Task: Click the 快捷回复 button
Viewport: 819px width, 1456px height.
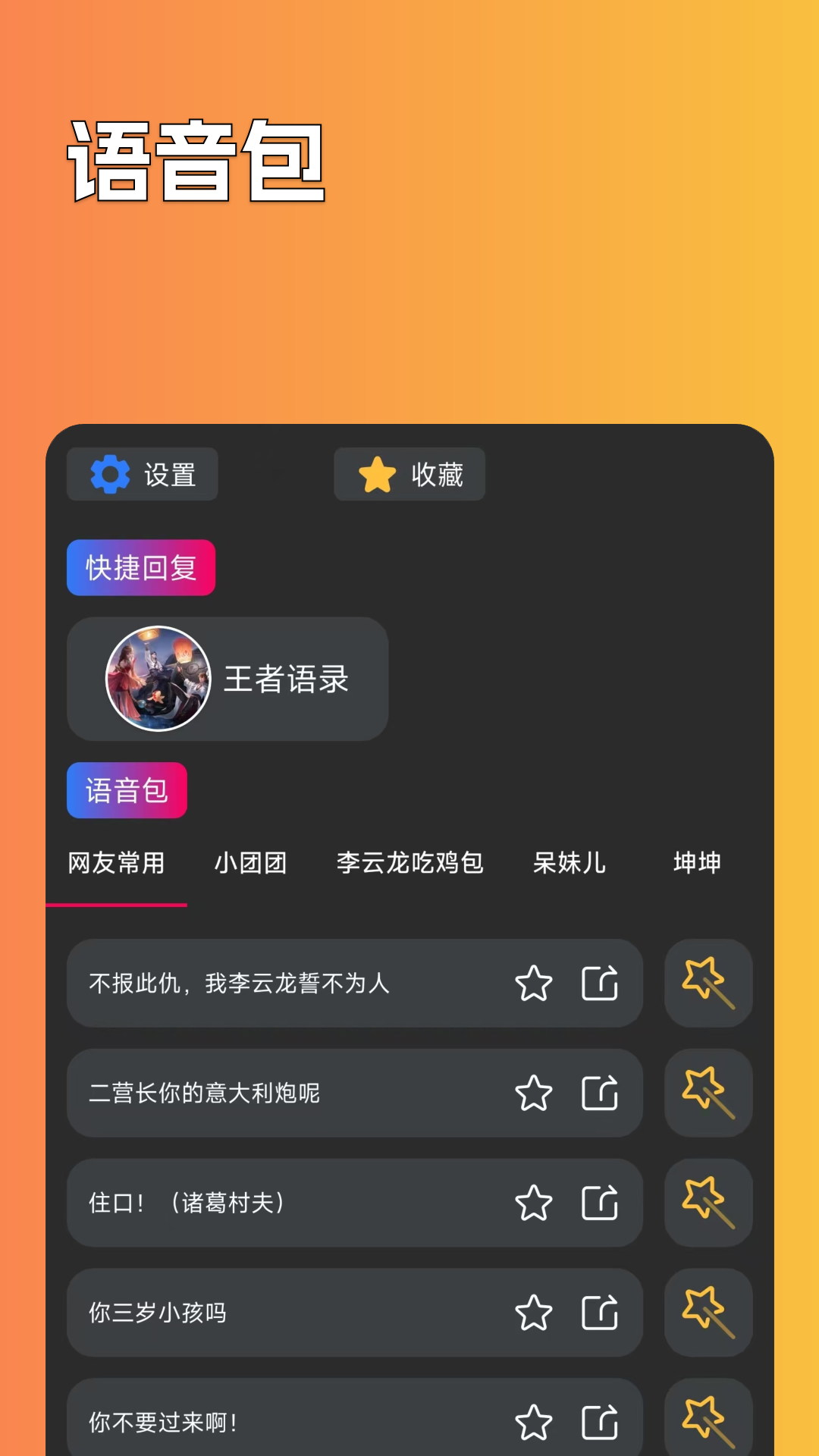Action: (140, 567)
